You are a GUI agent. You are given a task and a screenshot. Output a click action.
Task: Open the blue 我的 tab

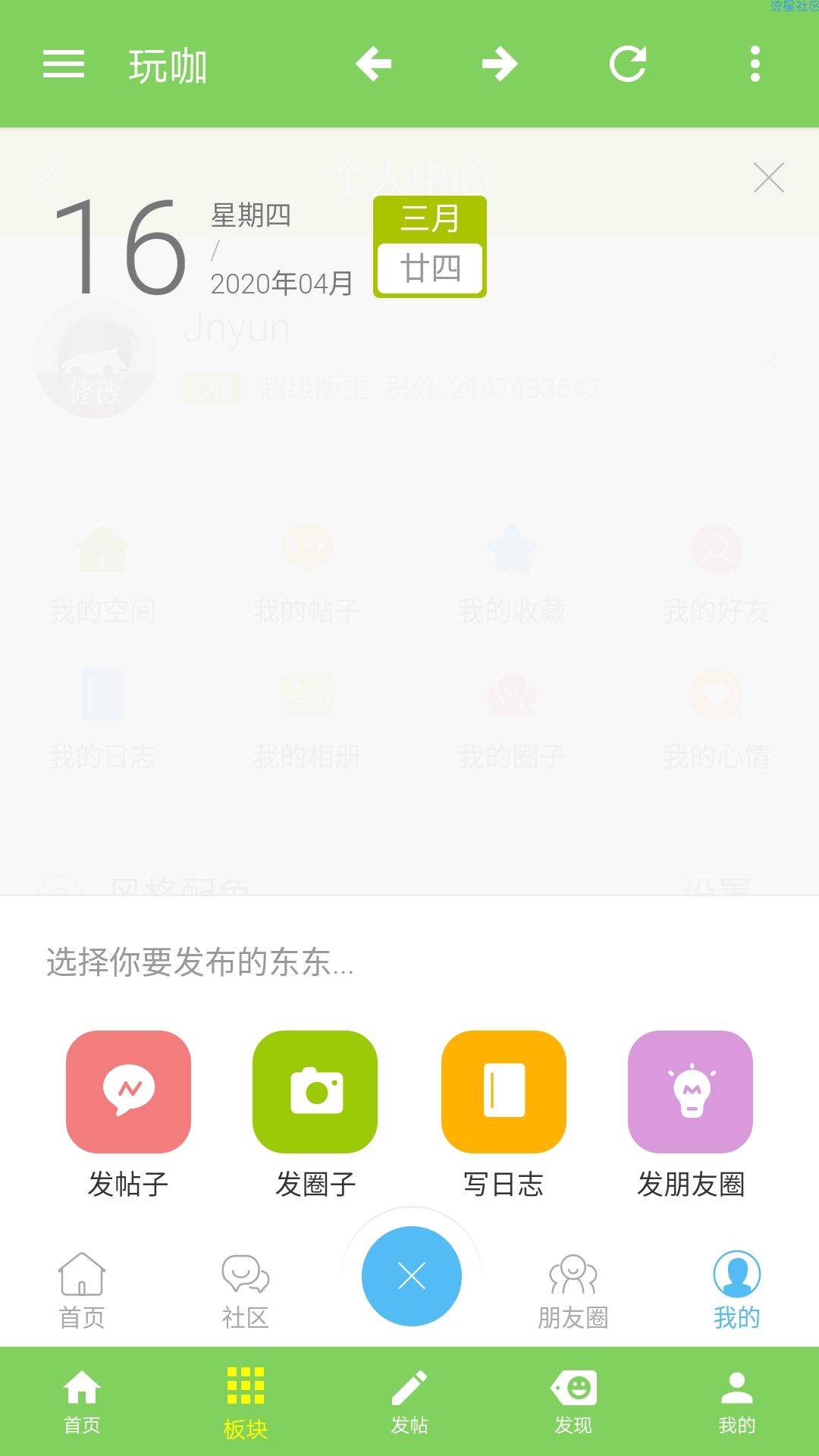point(736,1291)
